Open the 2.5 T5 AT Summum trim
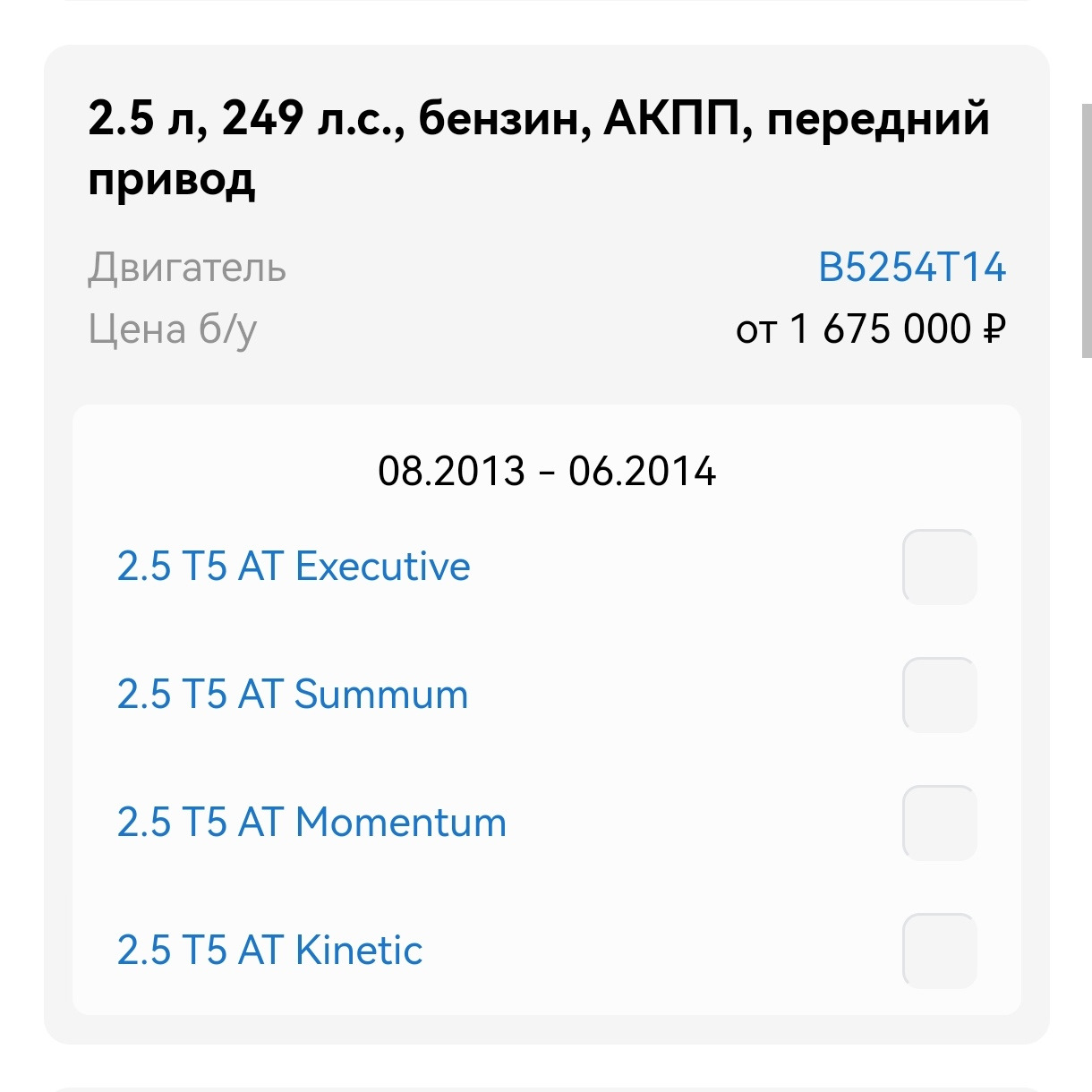1092x1092 pixels. 293,695
